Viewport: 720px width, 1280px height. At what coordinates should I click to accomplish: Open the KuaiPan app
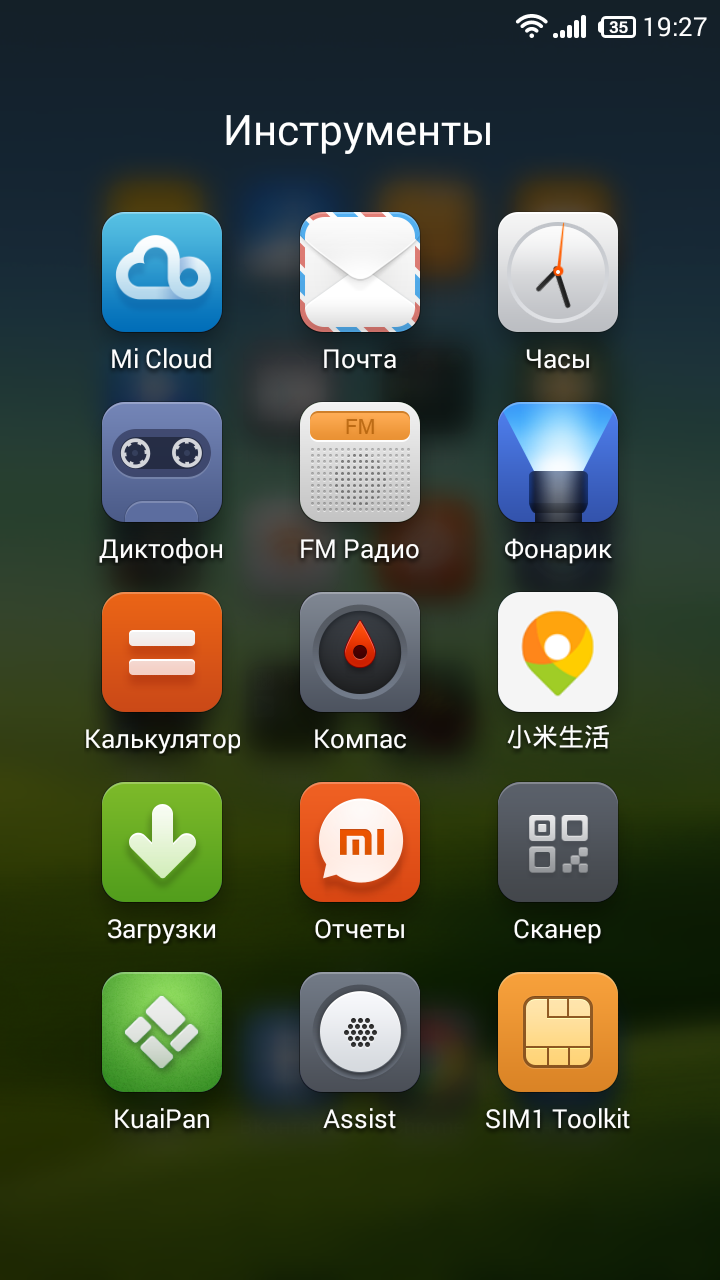click(x=162, y=1032)
